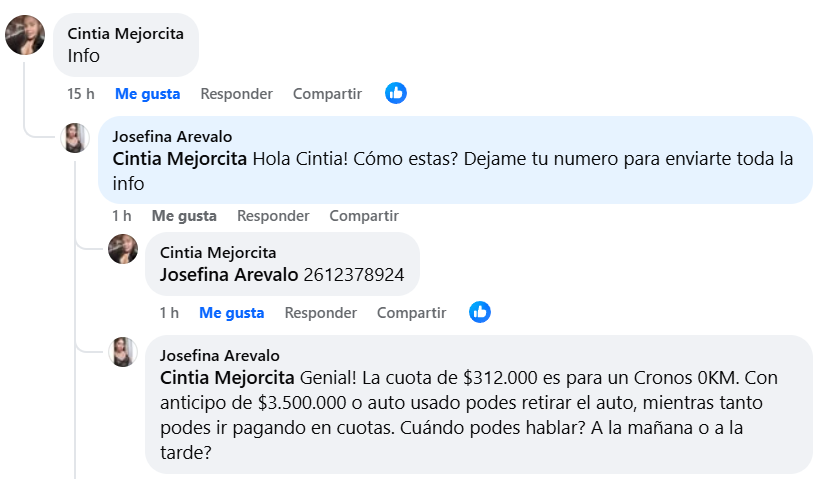Reply to Josefina's Hola Cintia comment
The image size is (815, 479).
pyautogui.click(x=272, y=216)
